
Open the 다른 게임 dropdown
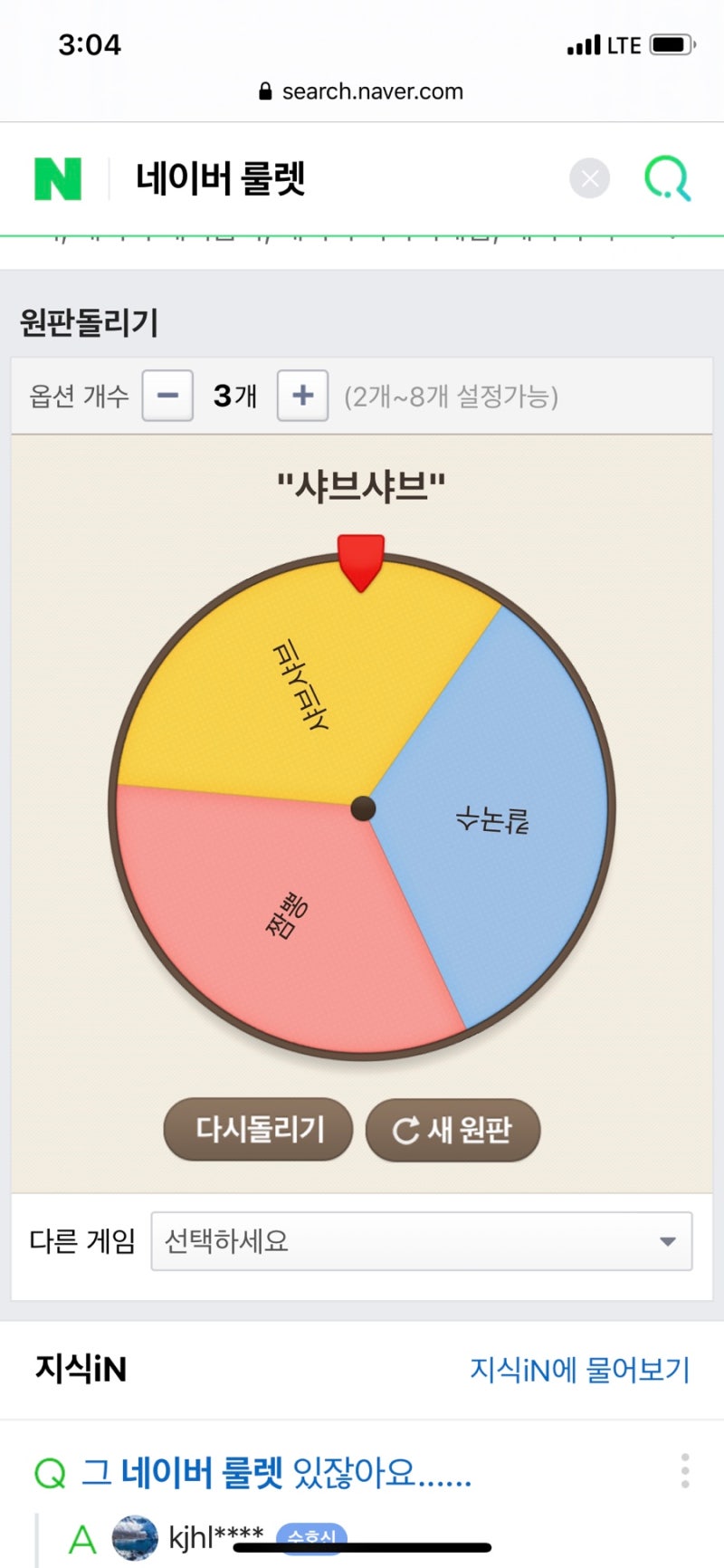coord(422,1241)
